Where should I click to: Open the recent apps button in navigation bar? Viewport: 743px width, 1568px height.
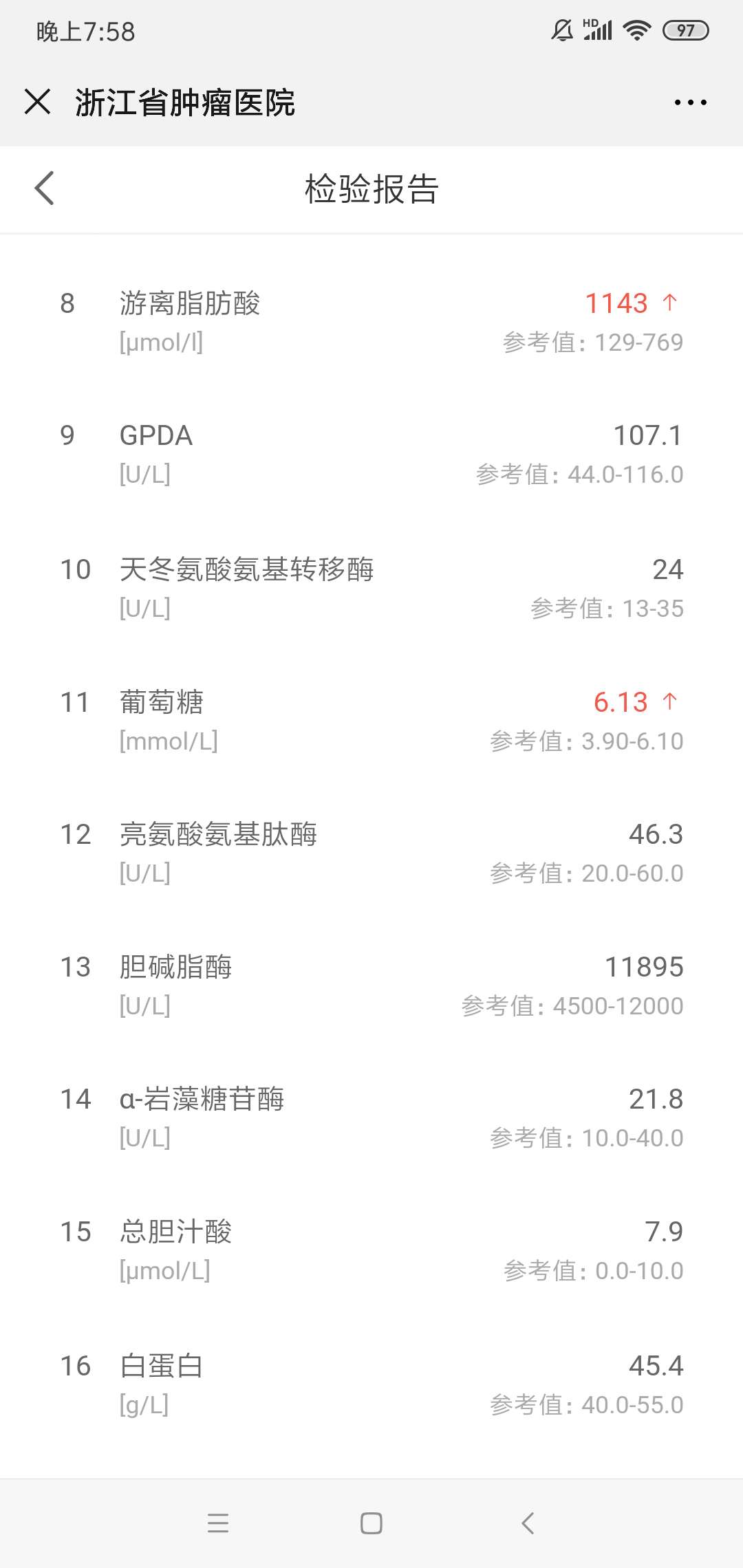[218, 1521]
